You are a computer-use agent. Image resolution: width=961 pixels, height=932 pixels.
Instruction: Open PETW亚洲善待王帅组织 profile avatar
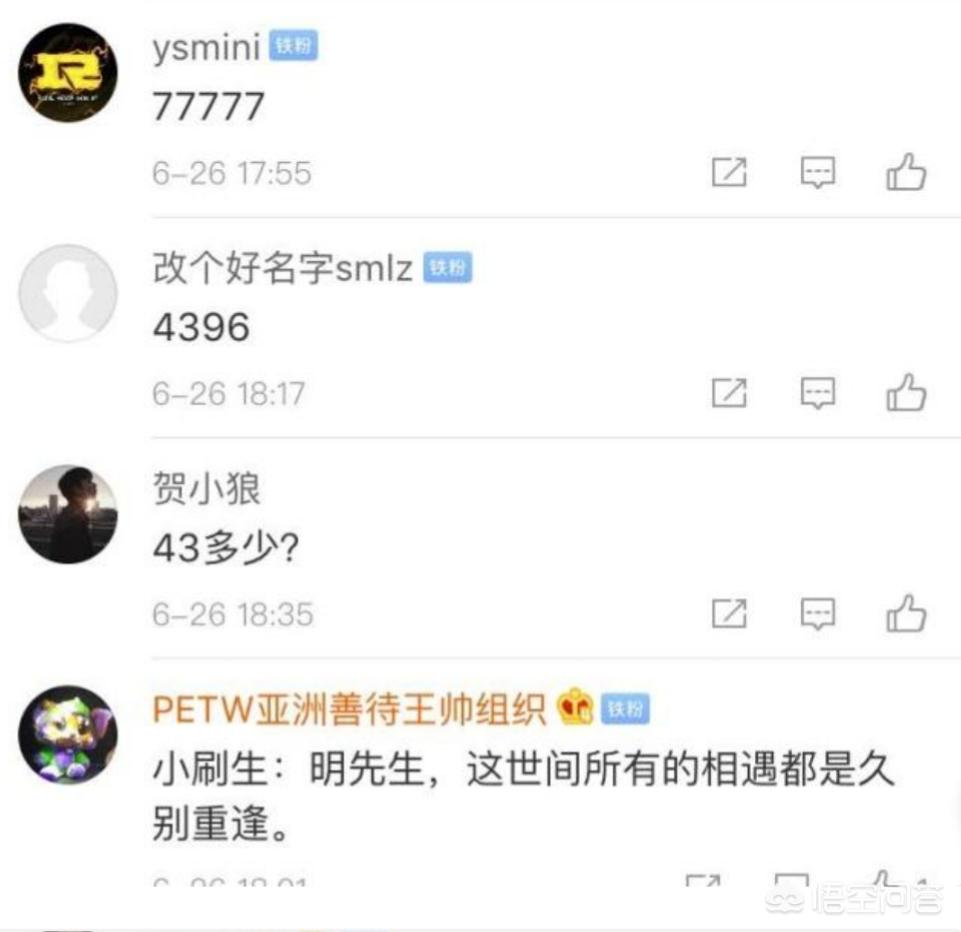[68, 734]
